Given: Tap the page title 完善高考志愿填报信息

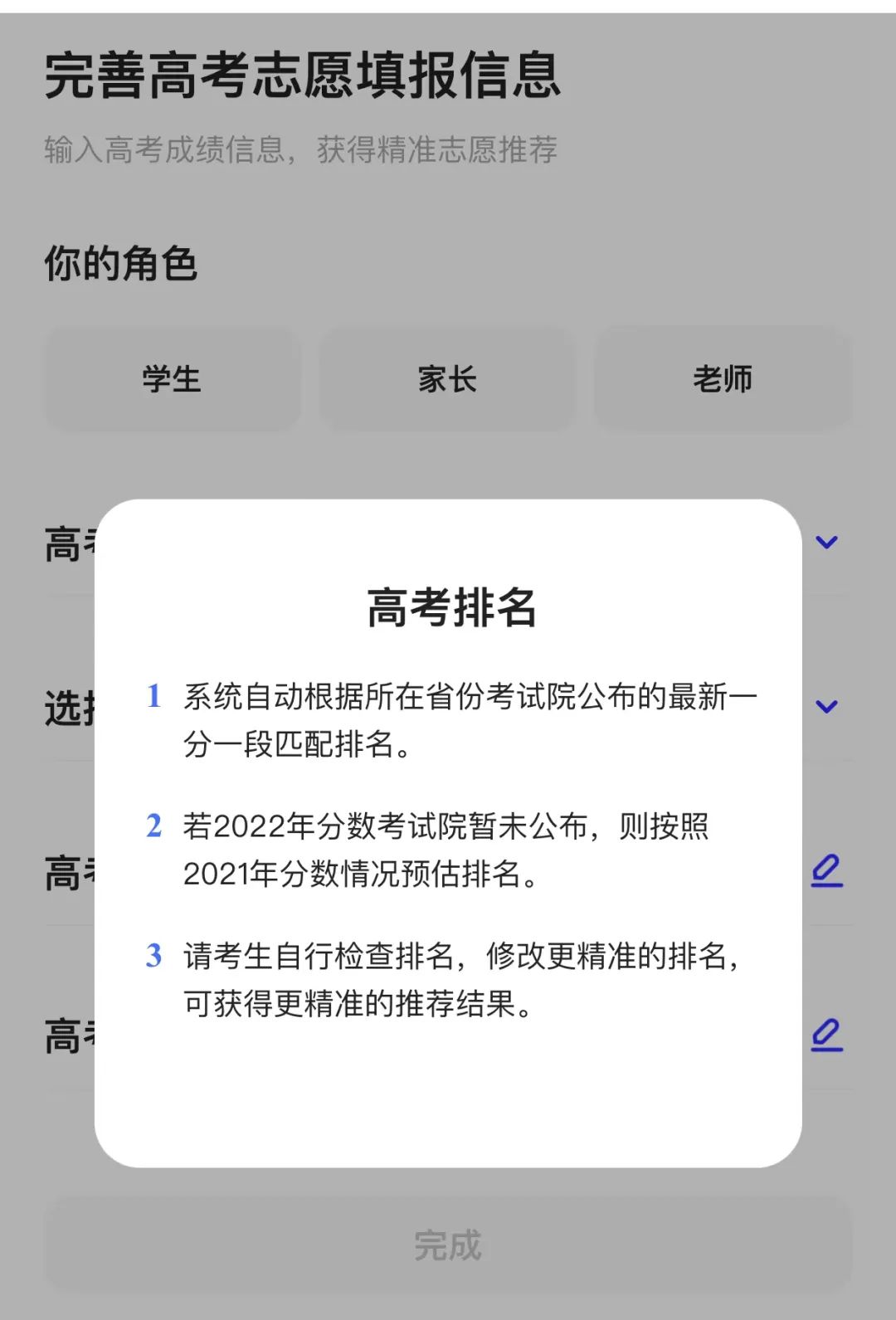Looking at the screenshot, I should [x=305, y=75].
